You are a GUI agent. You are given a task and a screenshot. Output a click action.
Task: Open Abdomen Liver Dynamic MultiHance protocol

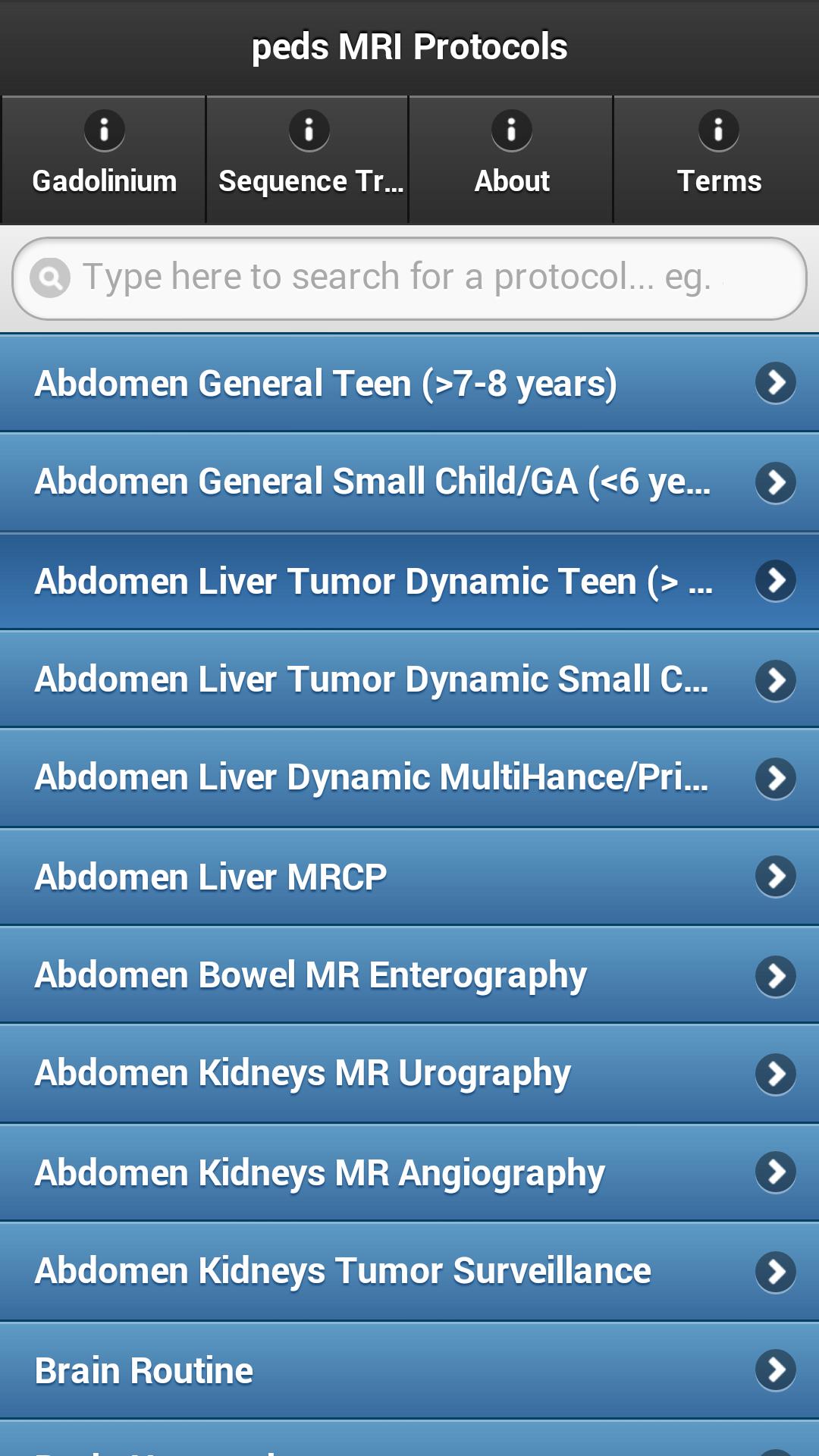click(409, 777)
